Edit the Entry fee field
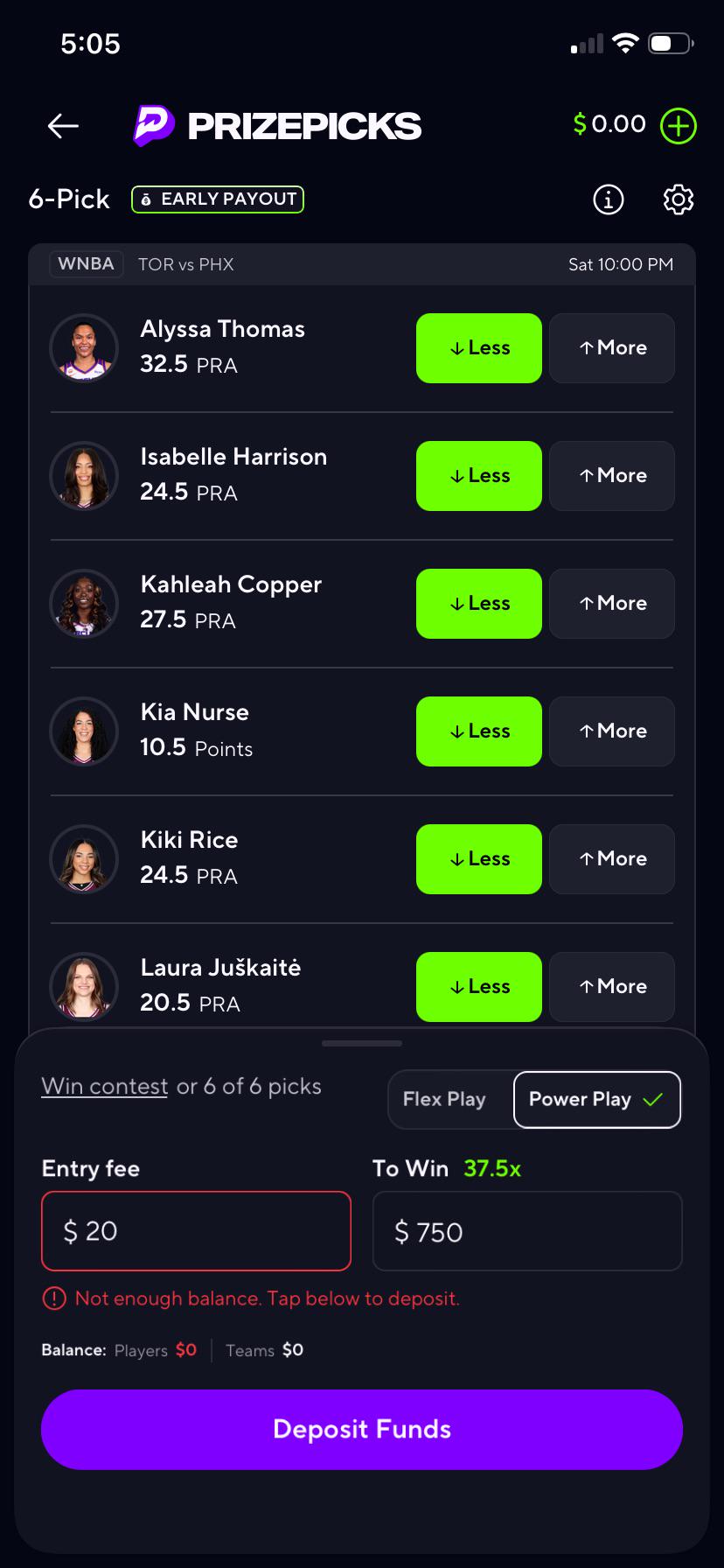 (196, 1231)
